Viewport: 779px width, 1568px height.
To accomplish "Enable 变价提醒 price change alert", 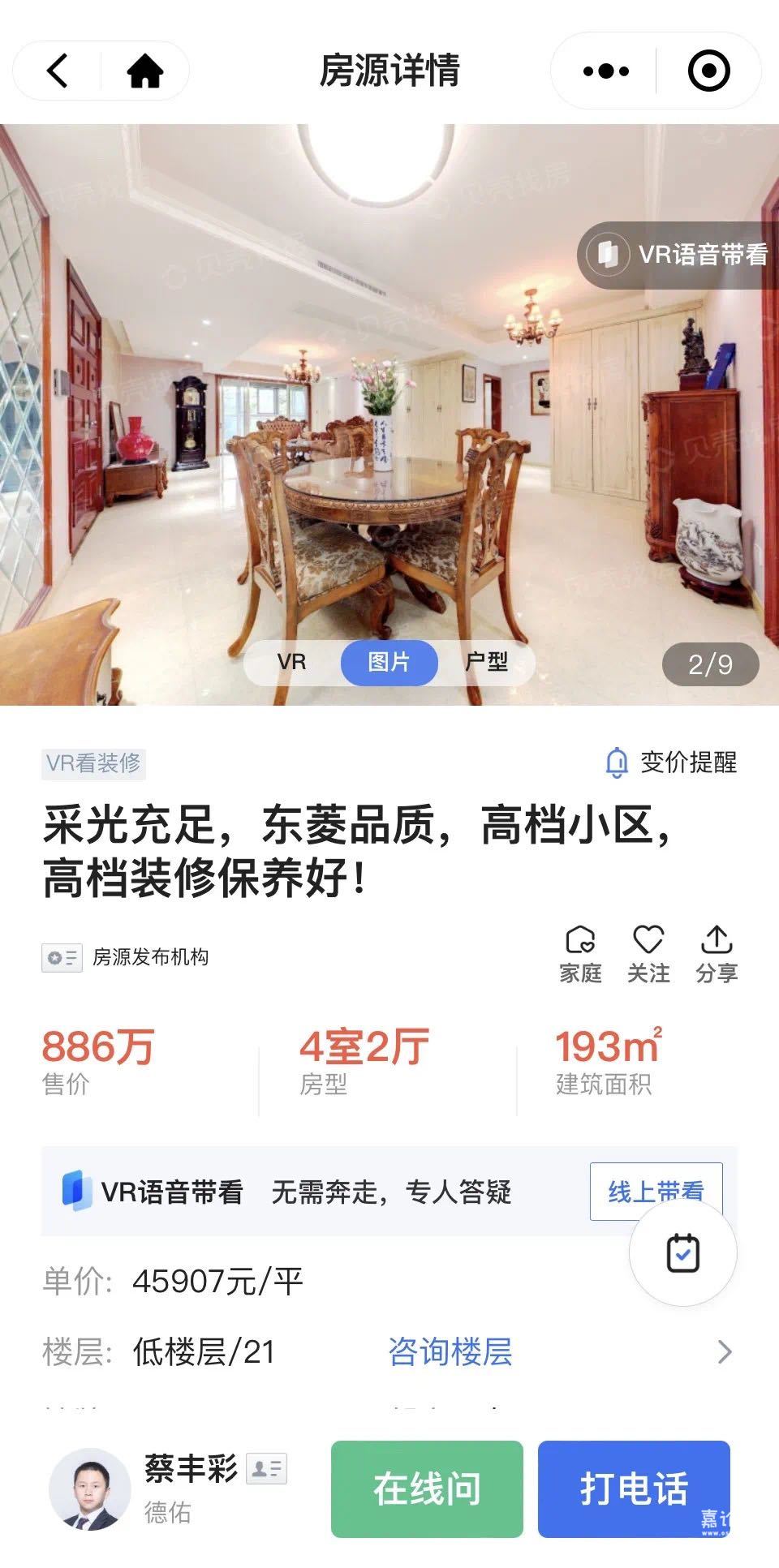I will pyautogui.click(x=672, y=763).
